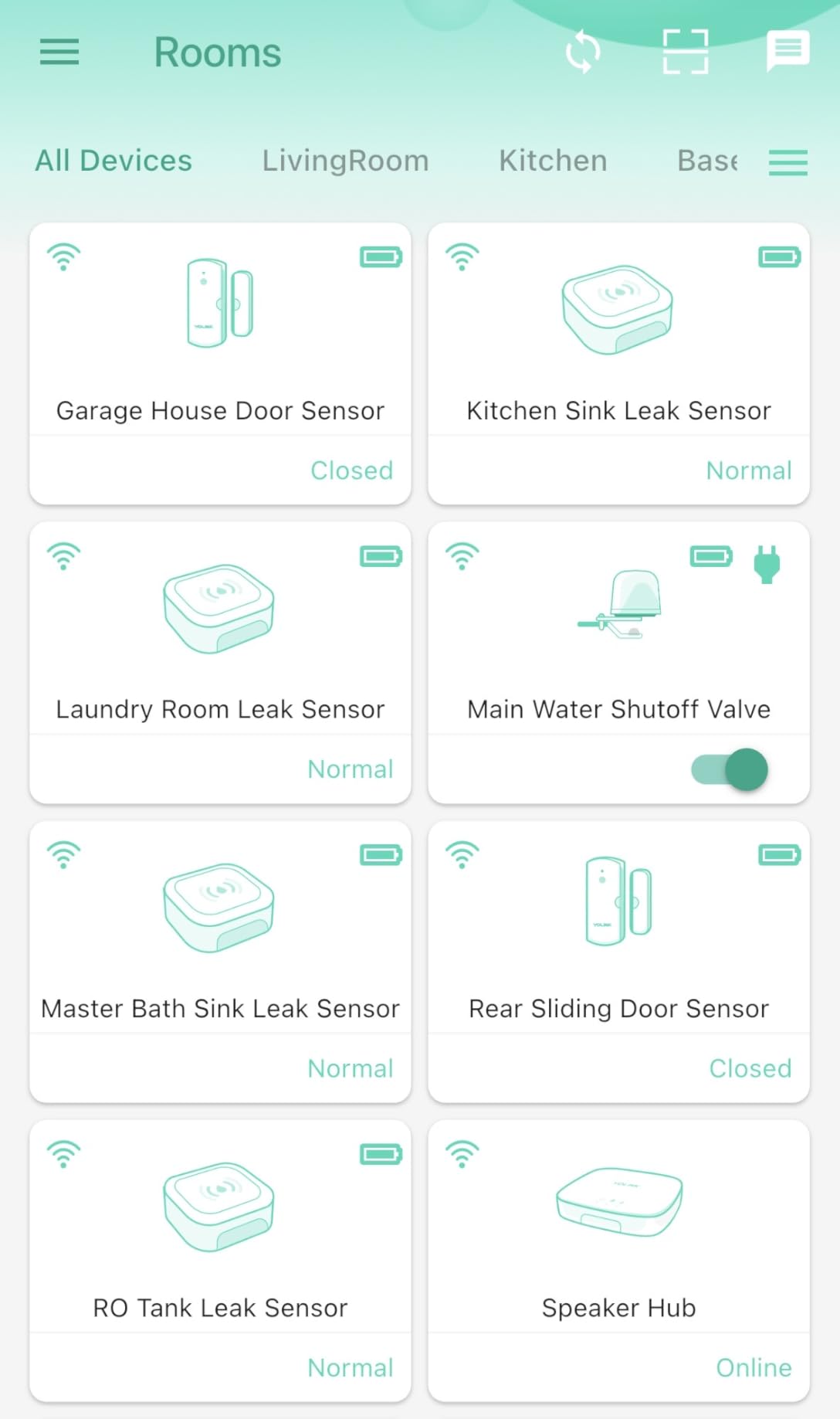The width and height of the screenshot is (840, 1419).
Task: Tap the refresh sync icon
Action: coord(583,53)
